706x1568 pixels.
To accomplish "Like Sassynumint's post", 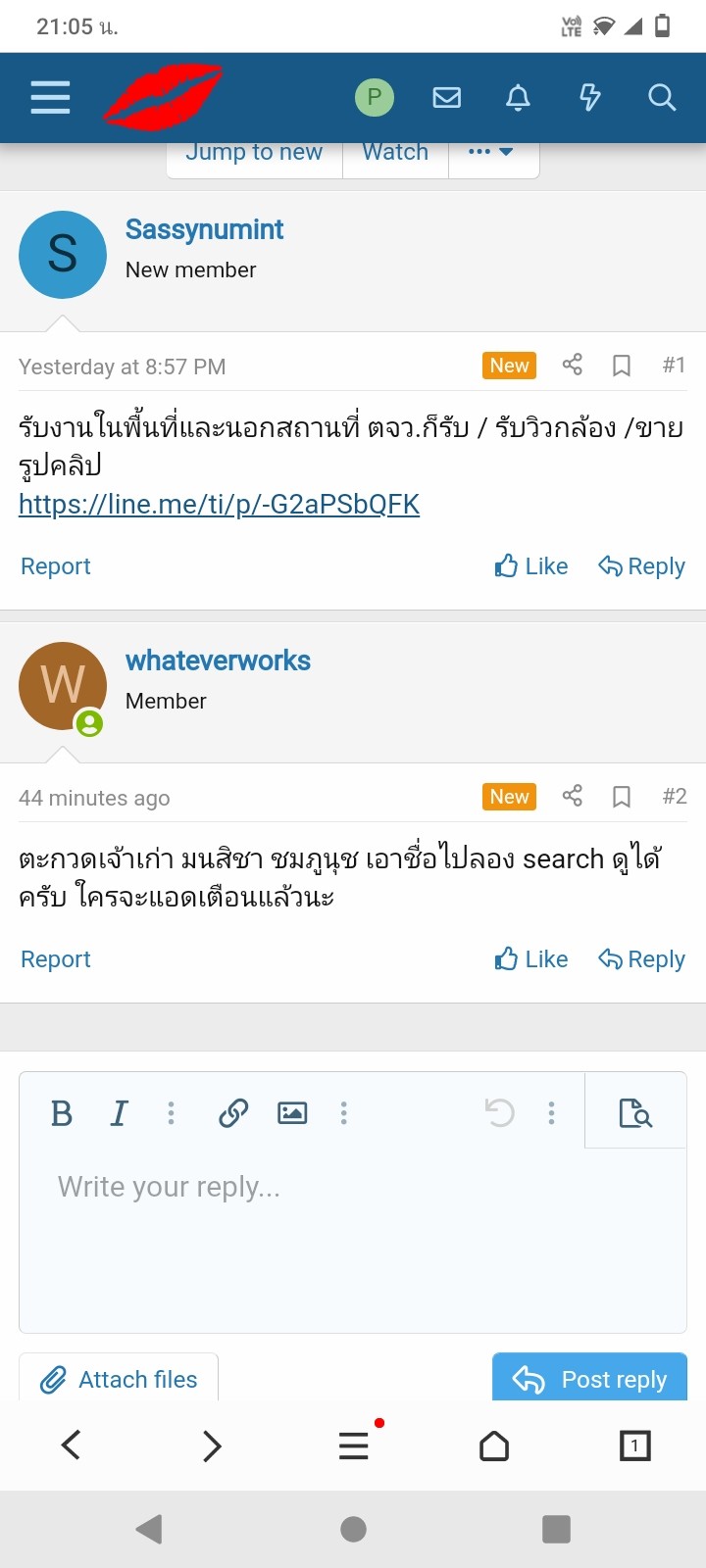I will click(x=531, y=566).
